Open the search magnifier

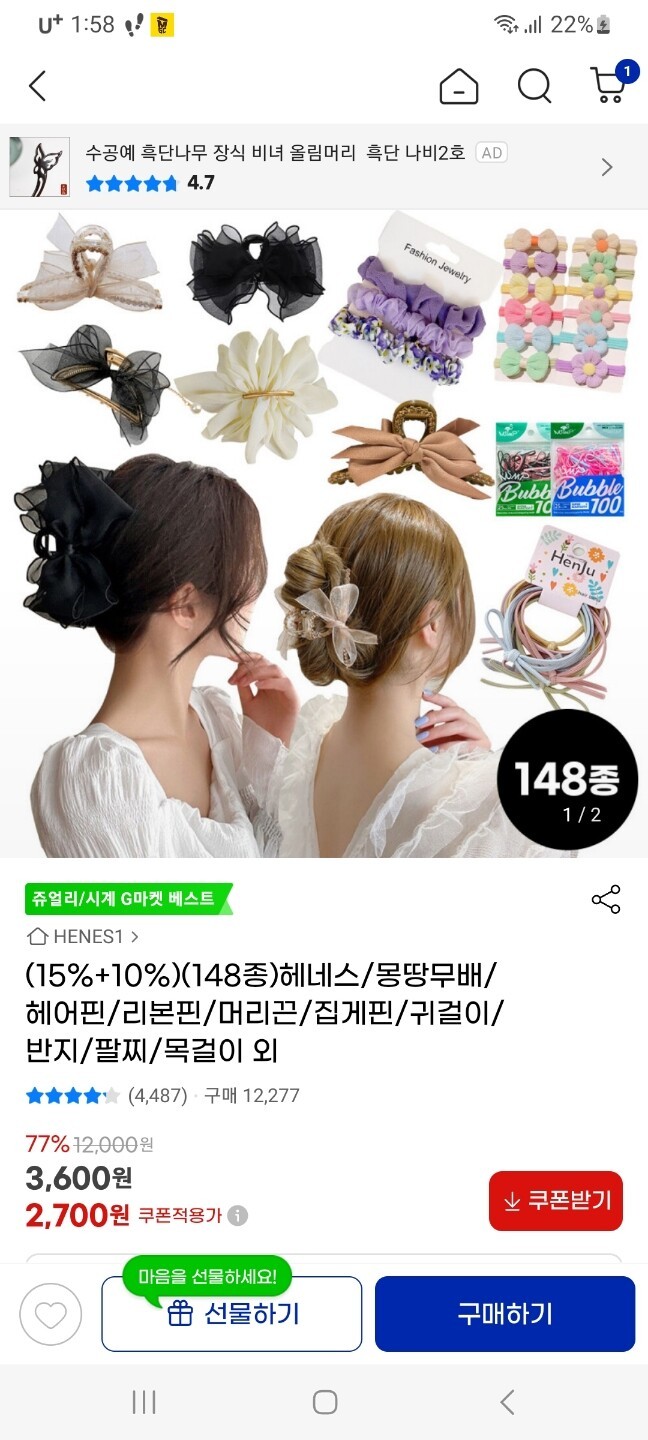(x=534, y=87)
